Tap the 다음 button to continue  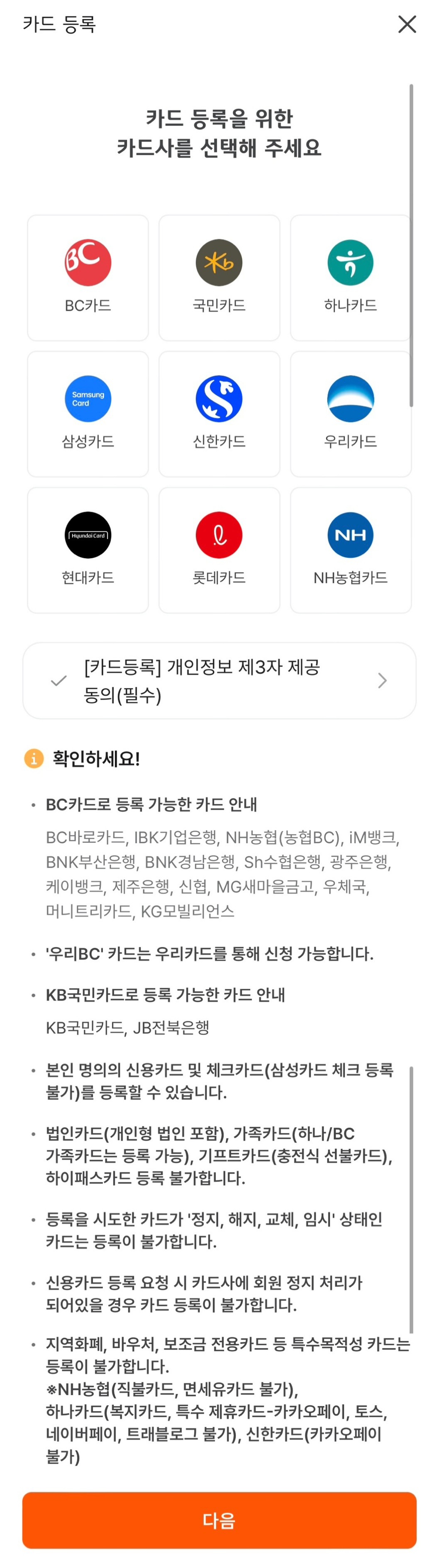219,1520
